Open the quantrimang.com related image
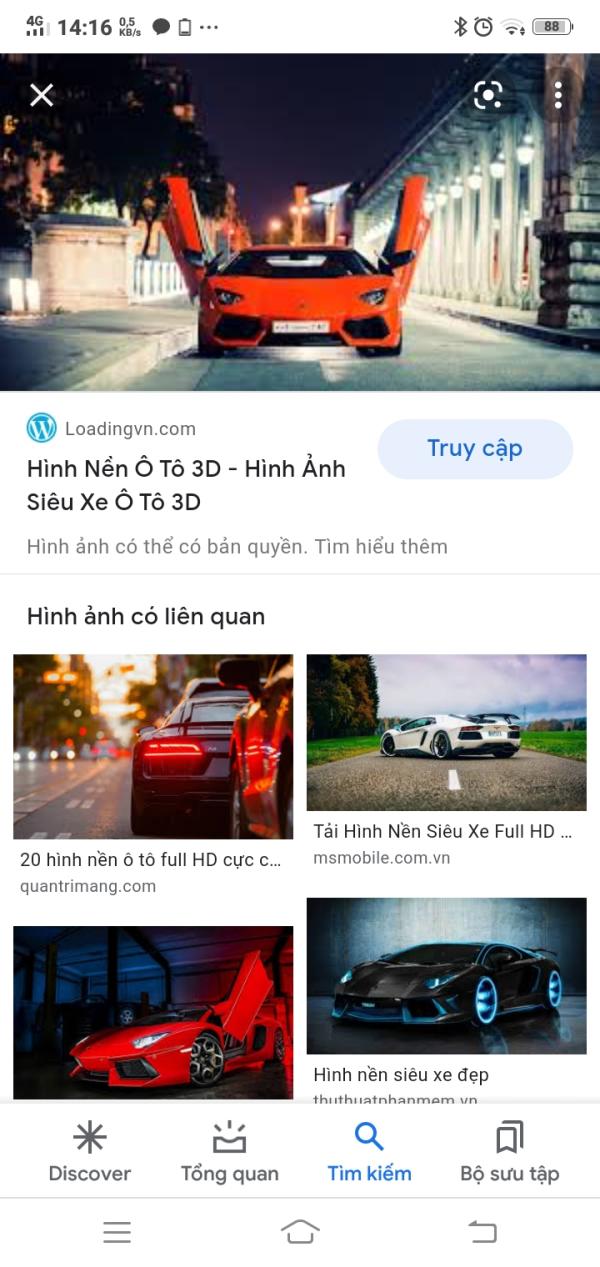Viewport: 600px width, 1267px height. (x=153, y=746)
